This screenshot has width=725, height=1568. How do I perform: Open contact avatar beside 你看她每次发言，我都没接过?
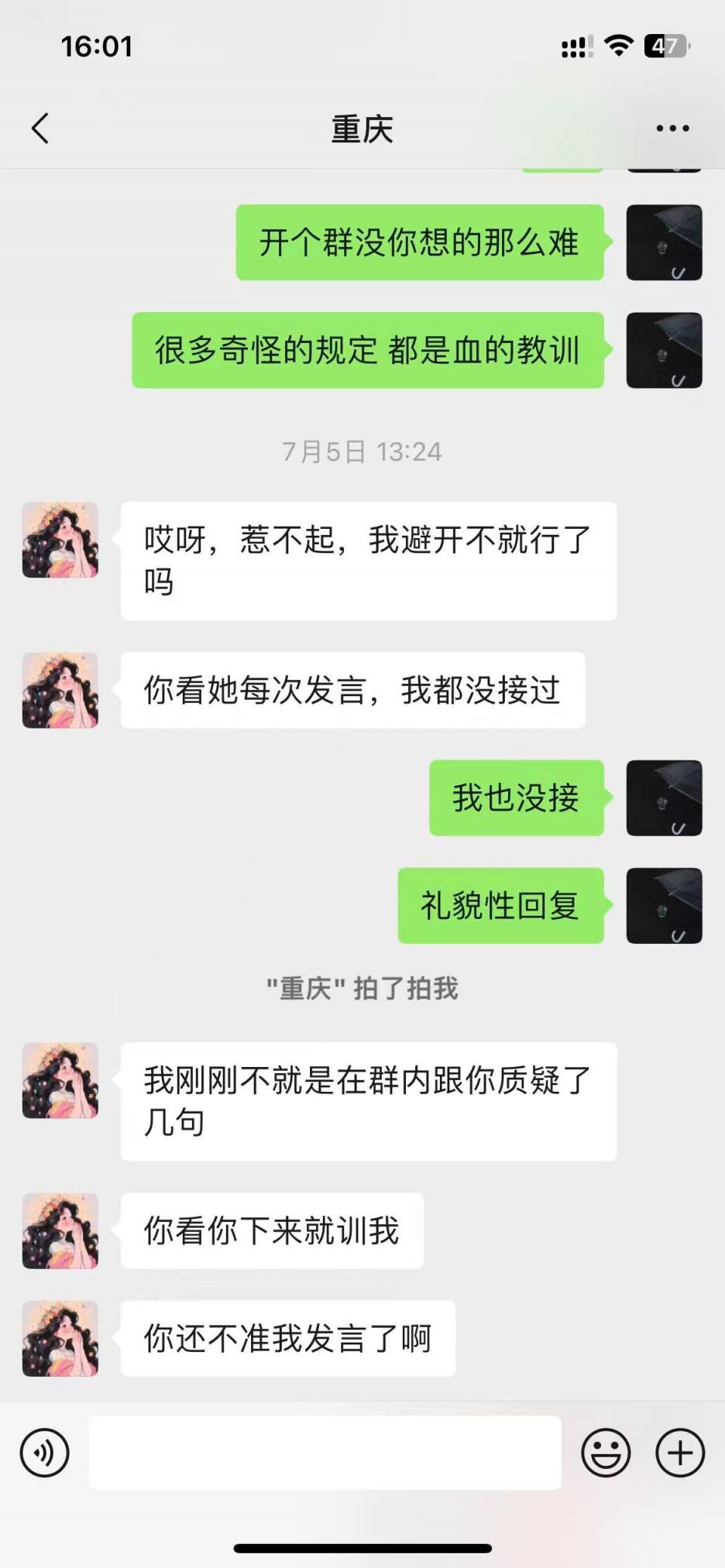[60, 690]
